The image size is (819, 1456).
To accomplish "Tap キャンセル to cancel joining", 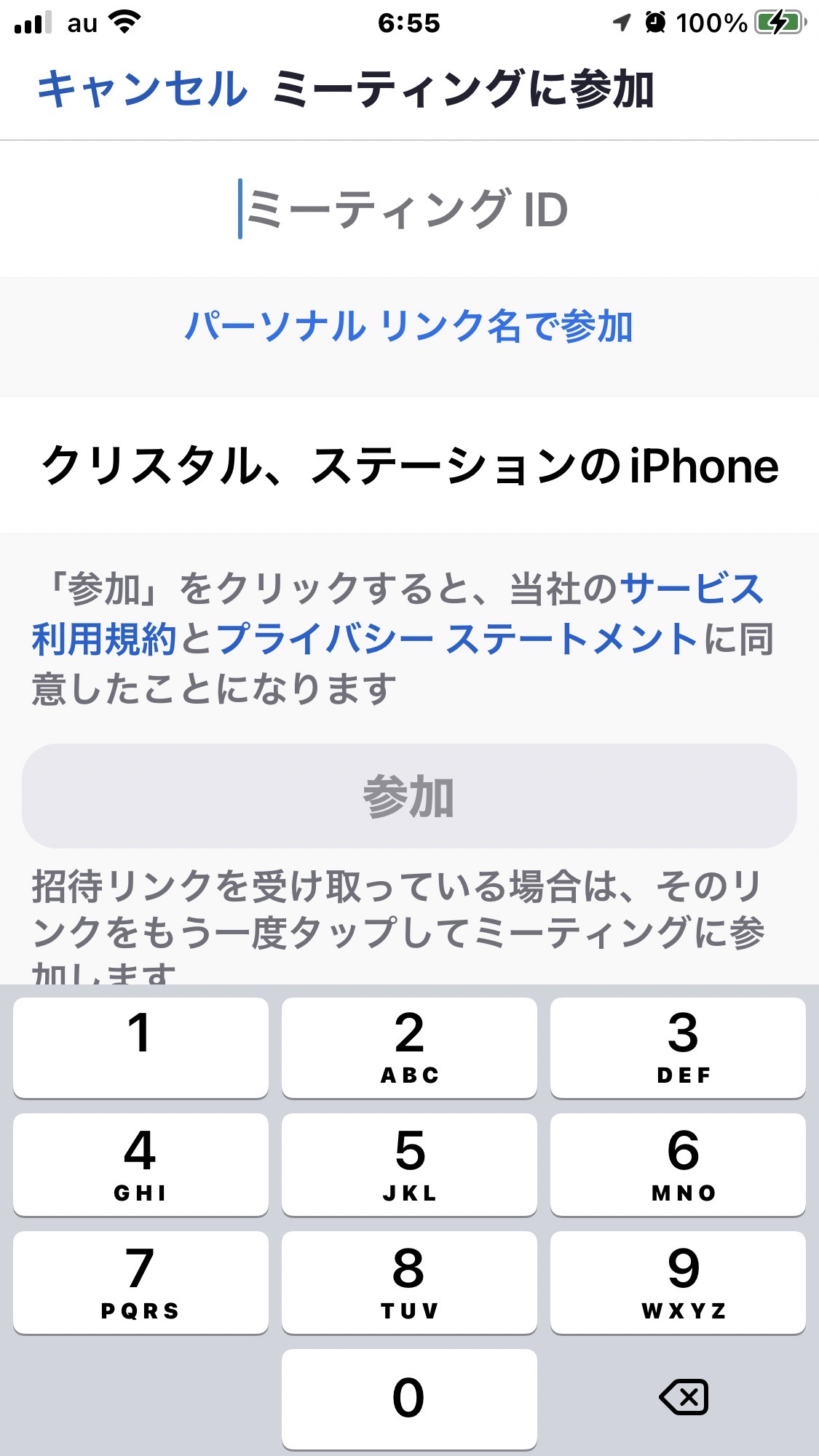I will 142,89.
